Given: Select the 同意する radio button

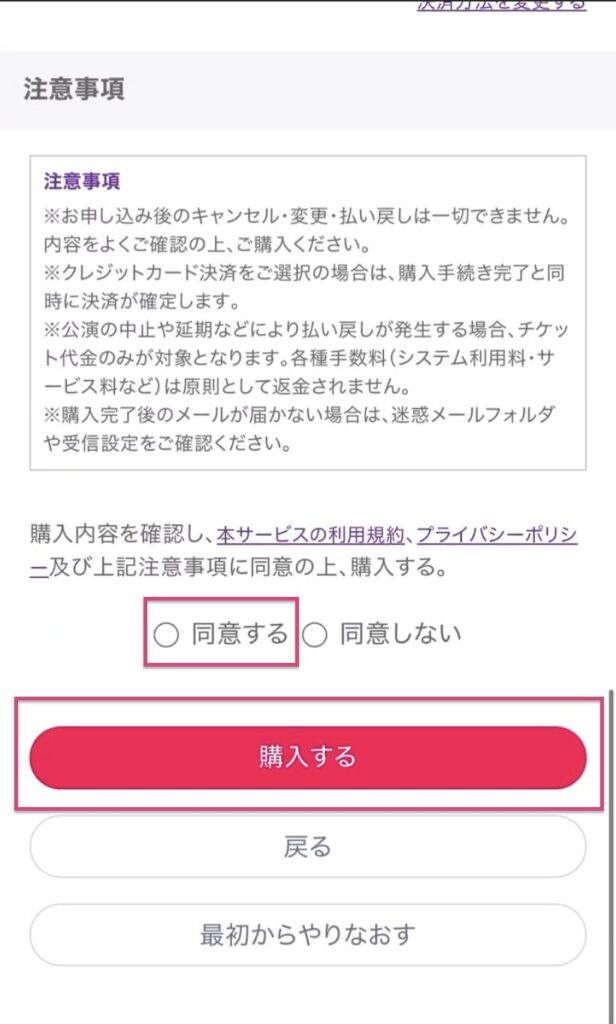Looking at the screenshot, I should click(x=166, y=634).
